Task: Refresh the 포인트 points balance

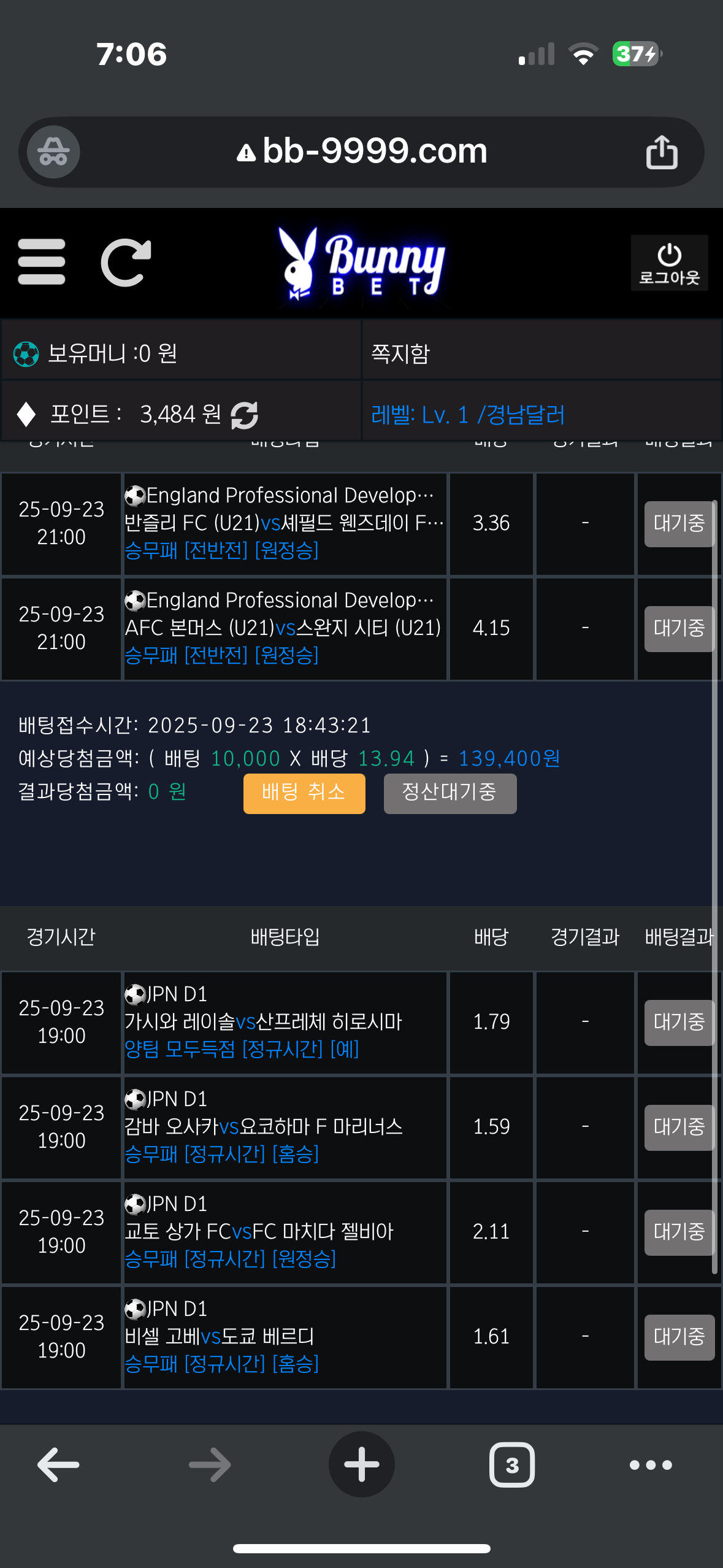Action: pos(244,415)
